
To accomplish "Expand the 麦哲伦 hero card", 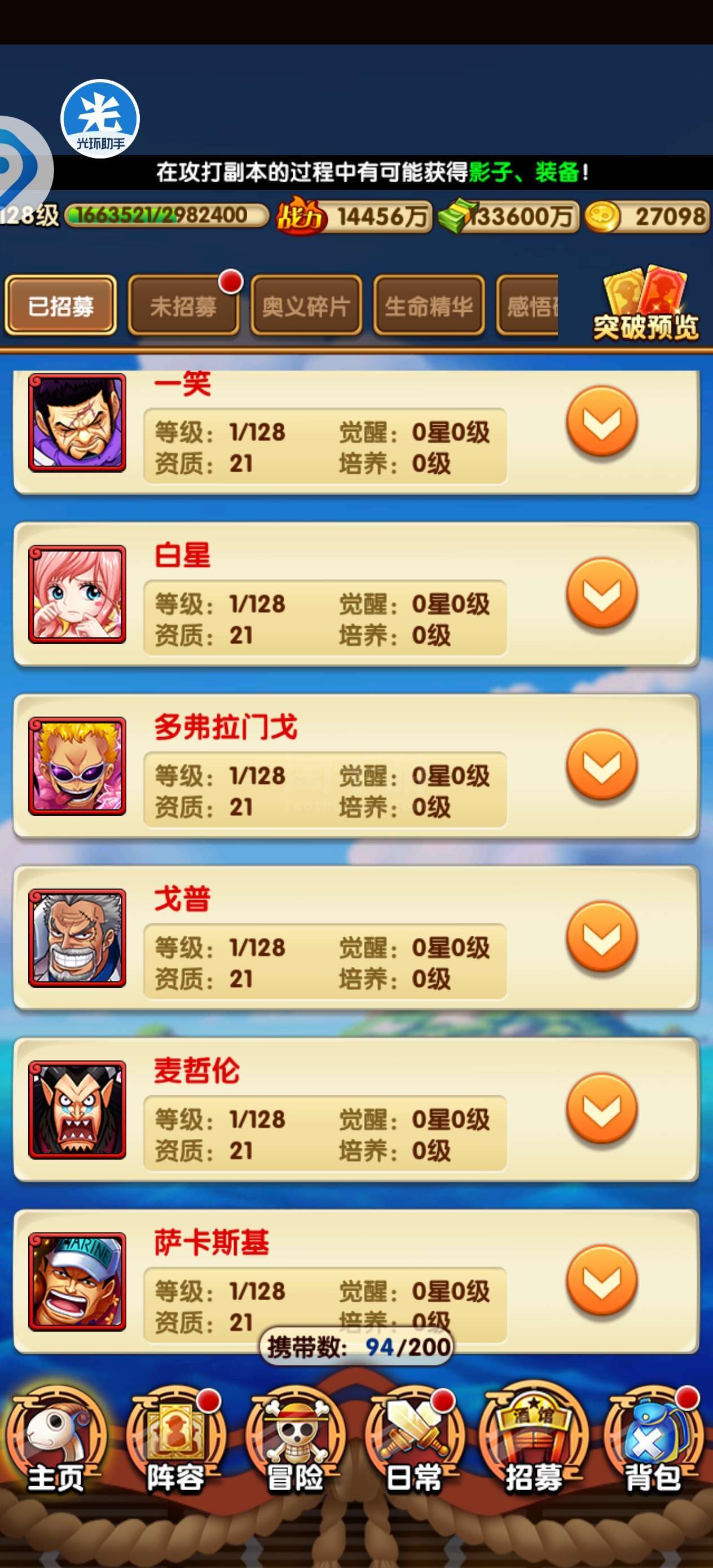I will point(601,1109).
